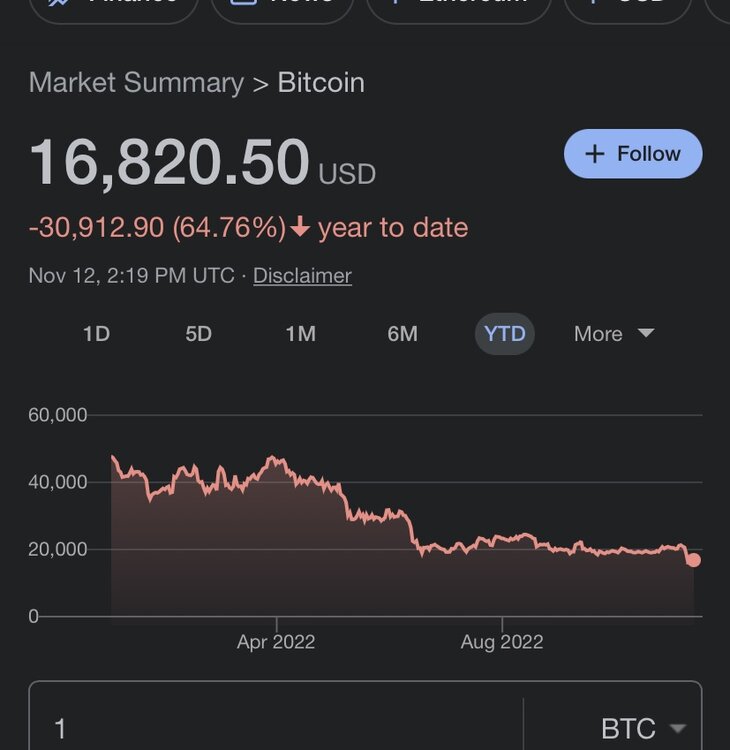The height and width of the screenshot is (750, 730).
Task: Show the 1M price chart
Action: [300, 334]
